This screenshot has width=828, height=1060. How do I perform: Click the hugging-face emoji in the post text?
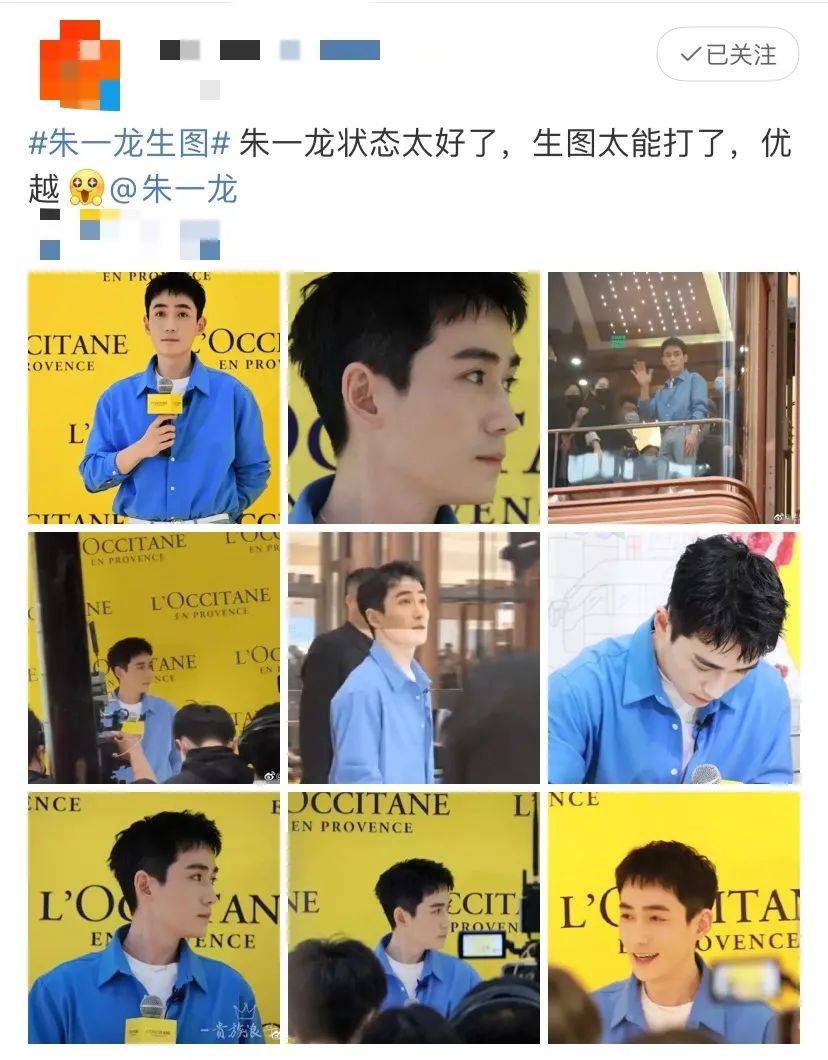(x=87, y=186)
